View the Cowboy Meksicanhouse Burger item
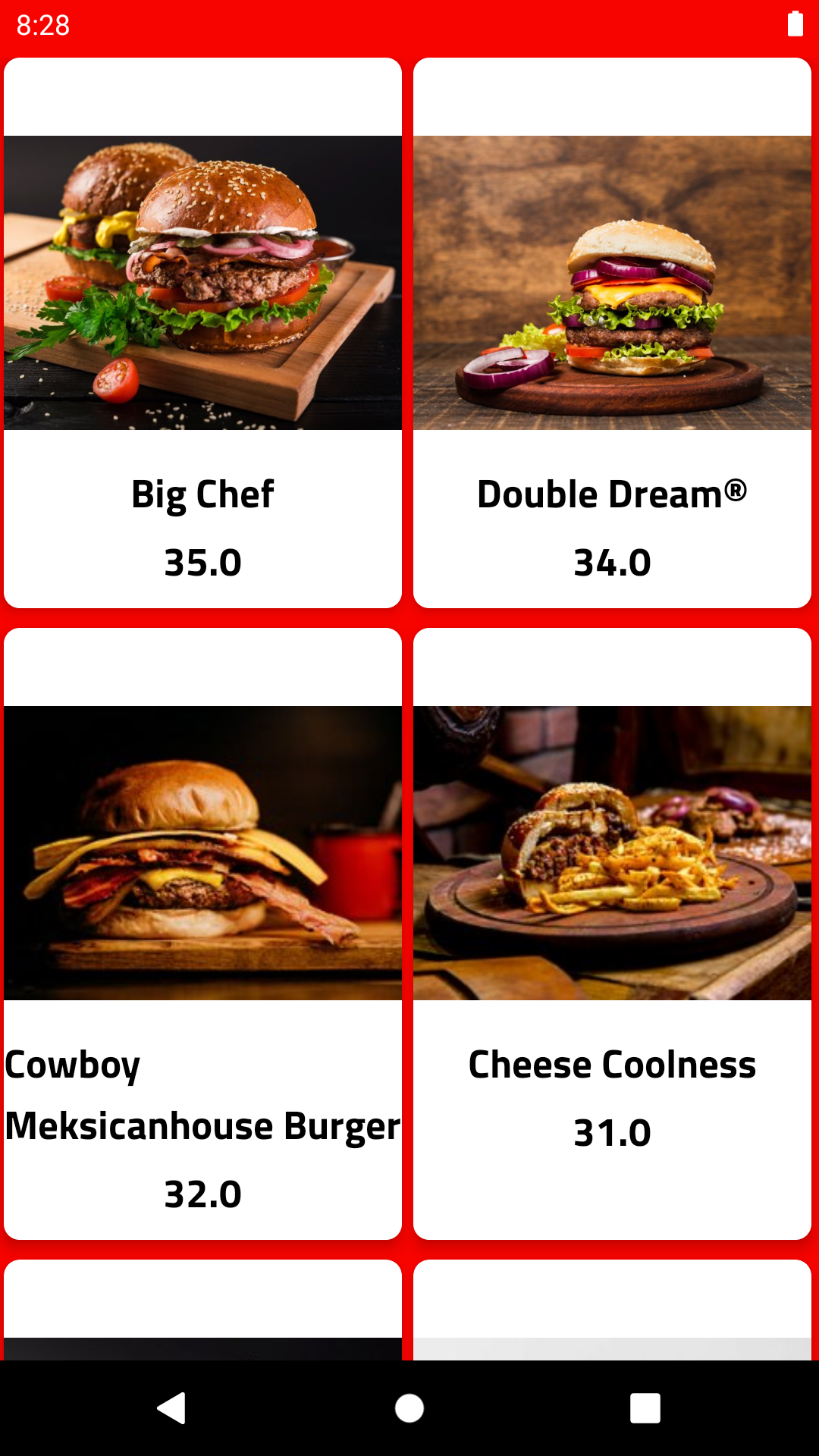 (202, 933)
